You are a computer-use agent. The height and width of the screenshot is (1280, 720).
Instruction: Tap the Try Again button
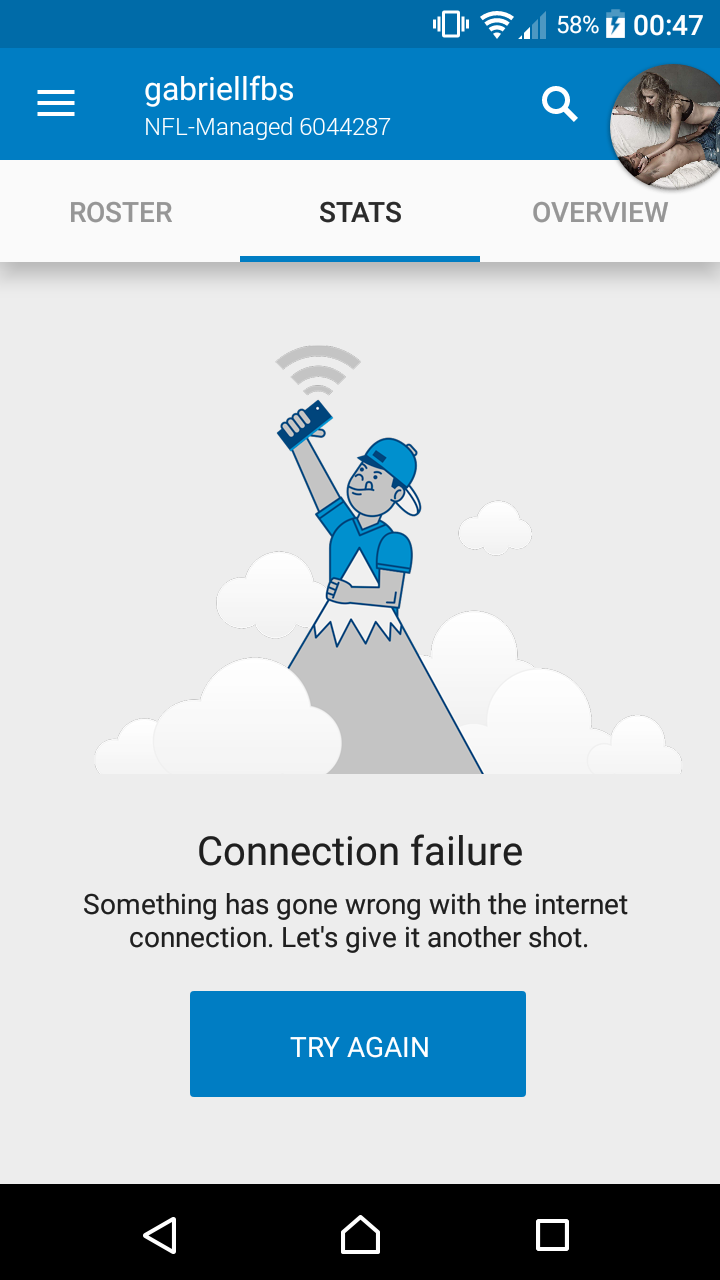[x=358, y=1044]
